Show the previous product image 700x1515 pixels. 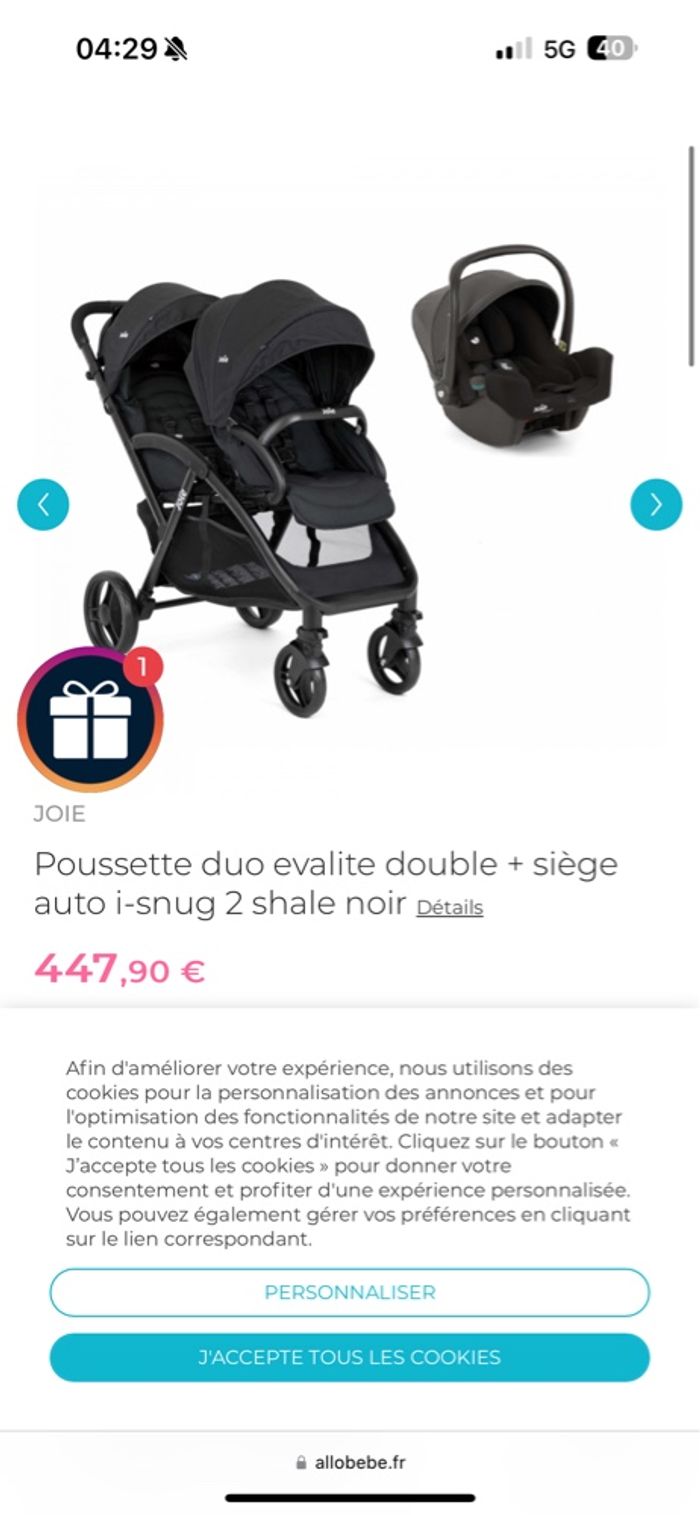pos(43,505)
